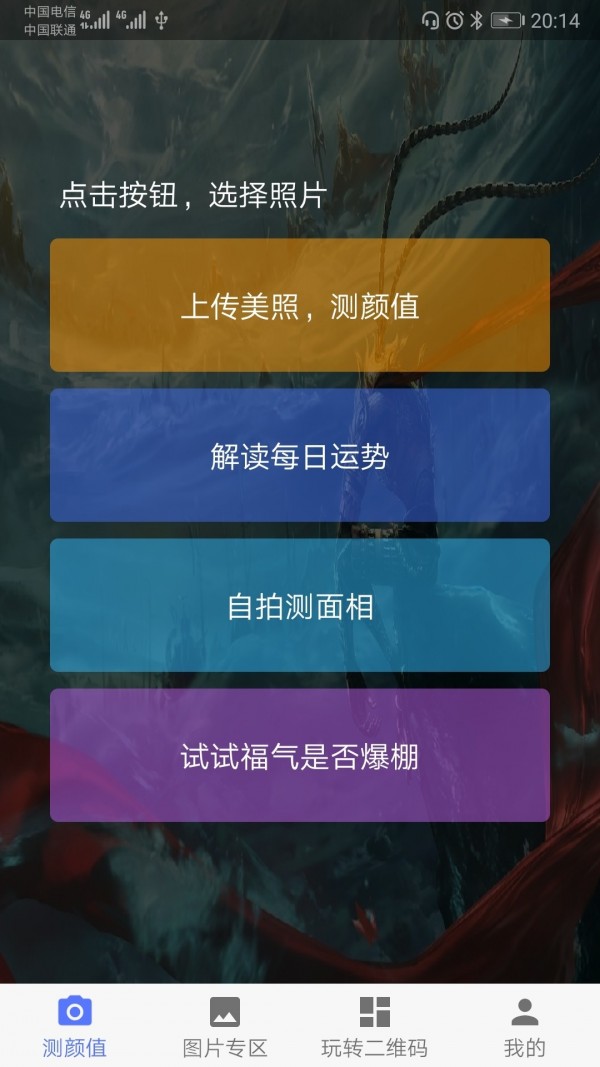The height and width of the screenshot is (1067, 600).
Task: Try the 试试福气是否爆棚 button
Action: (x=300, y=755)
